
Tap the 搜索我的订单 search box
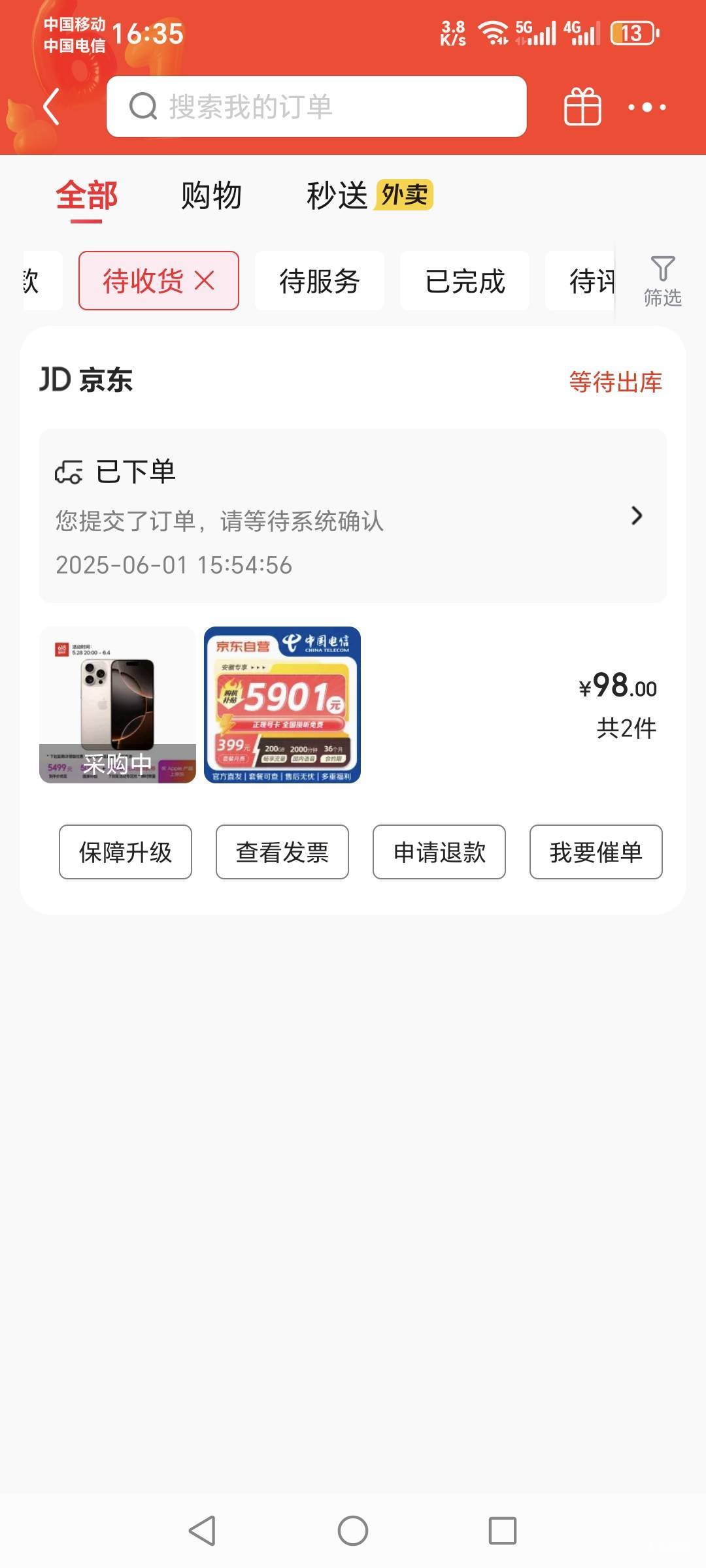click(316, 106)
